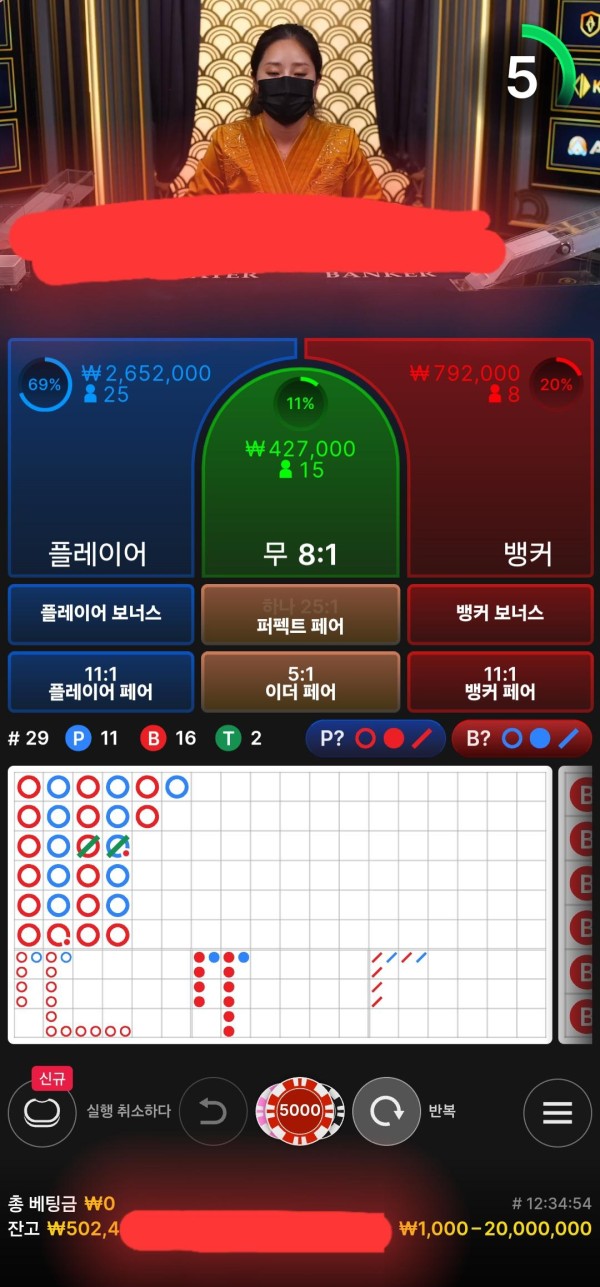600x1287 pixels.
Task: Open the hamburger menu
Action: click(557, 1111)
